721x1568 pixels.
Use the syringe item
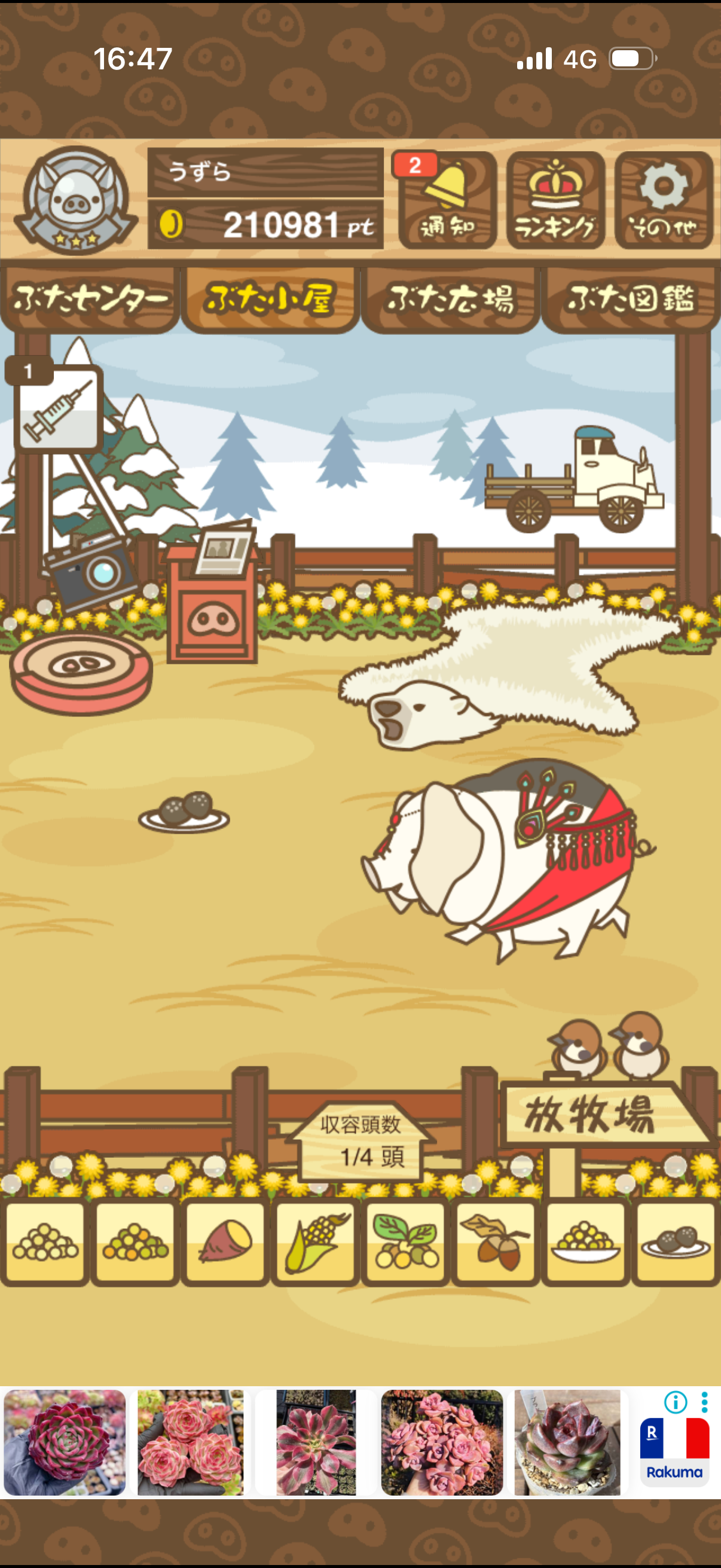click(x=58, y=408)
